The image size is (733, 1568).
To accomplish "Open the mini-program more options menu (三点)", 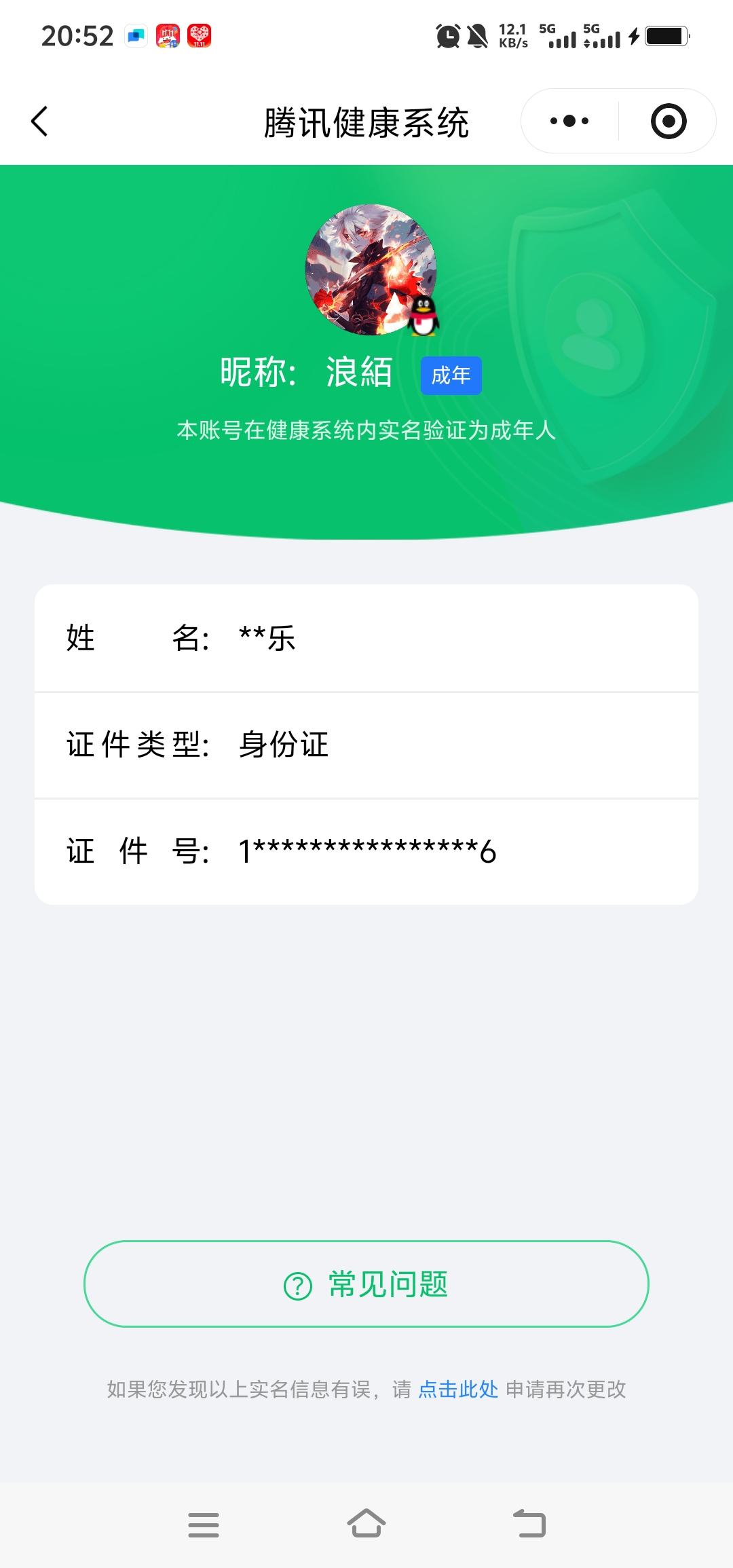I will tap(570, 120).
